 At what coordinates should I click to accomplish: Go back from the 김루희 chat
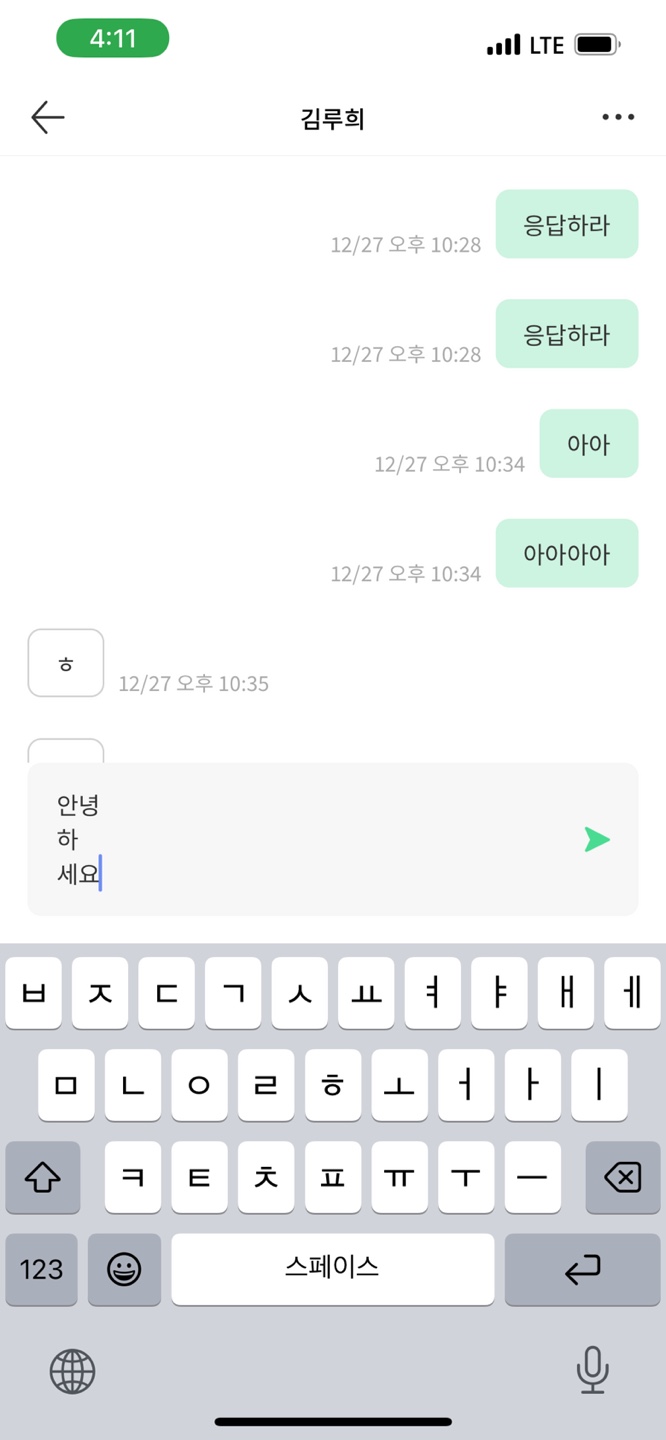(47, 118)
